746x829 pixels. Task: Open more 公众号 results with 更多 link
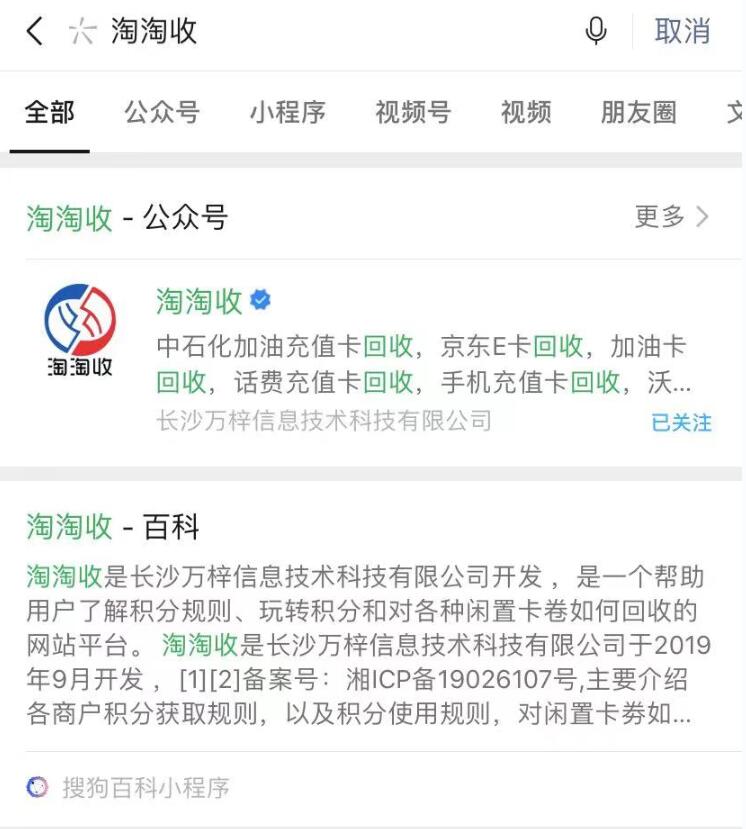[x=658, y=216]
